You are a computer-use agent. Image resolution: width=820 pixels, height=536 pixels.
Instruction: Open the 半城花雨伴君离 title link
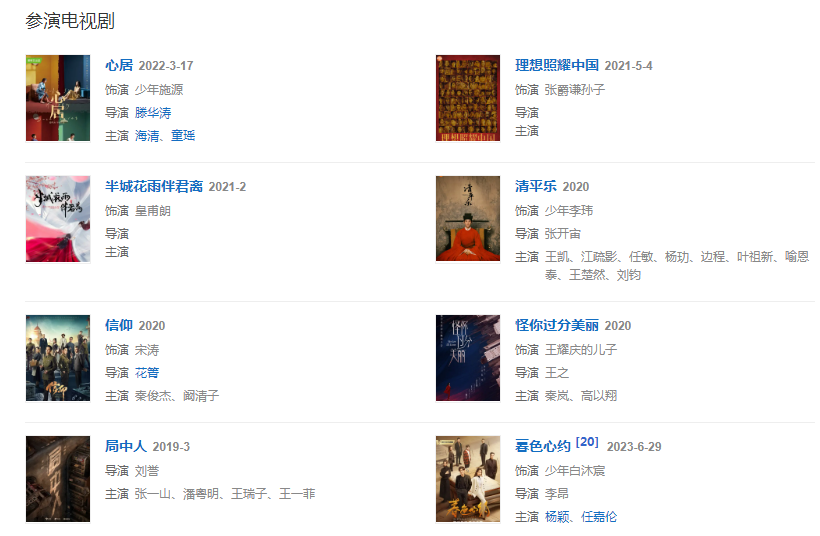(153, 187)
